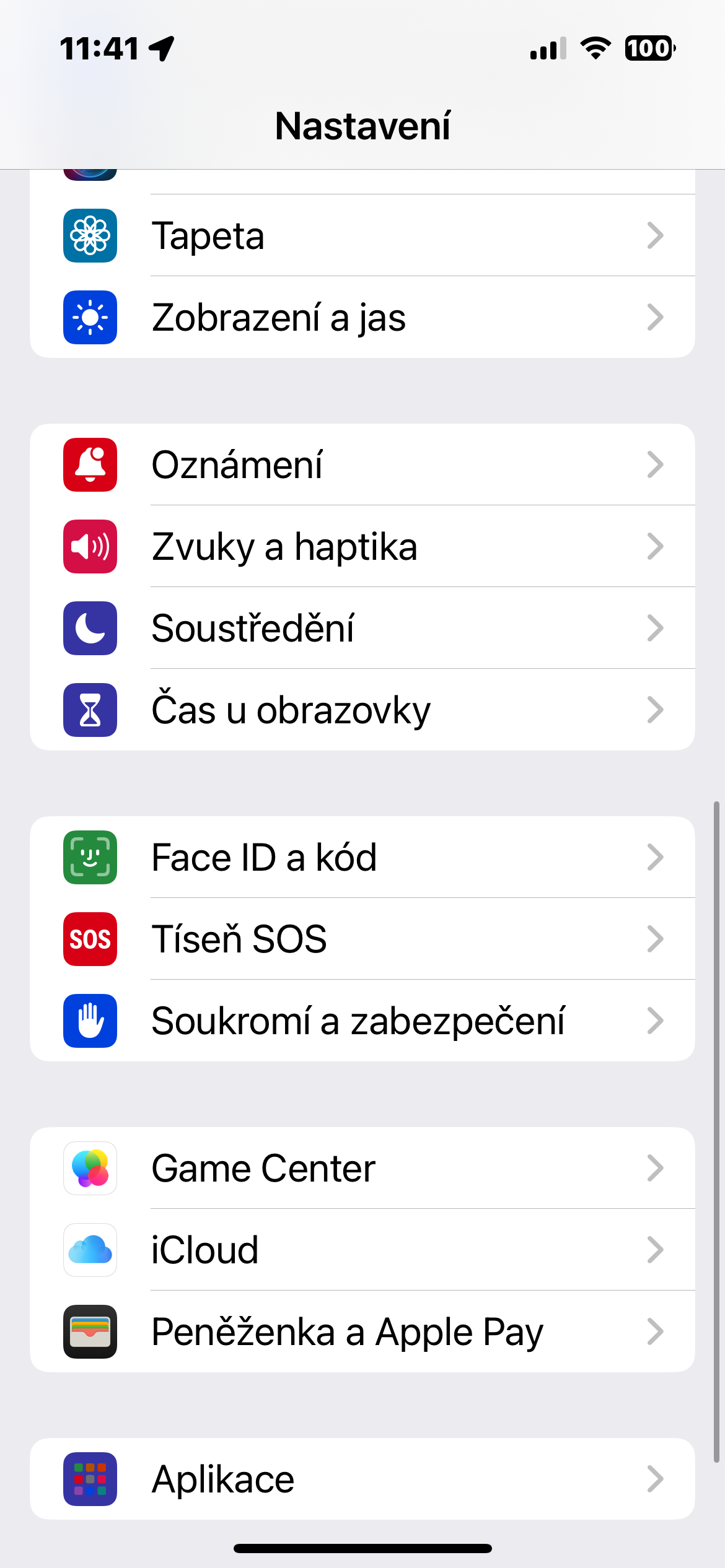Open Zobrazení a jas settings
This screenshot has height=1568, width=725.
[x=362, y=317]
